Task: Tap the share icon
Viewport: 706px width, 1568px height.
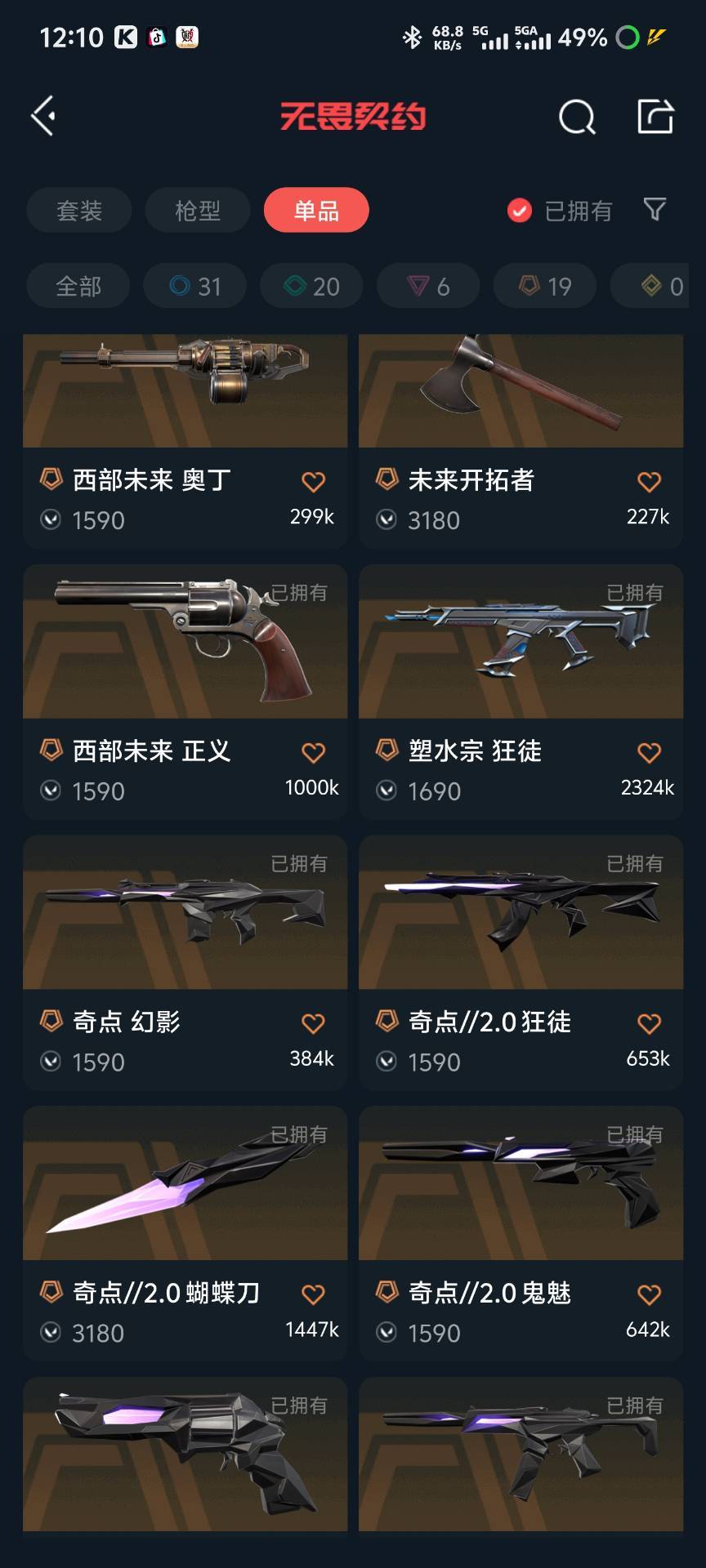Action: click(655, 116)
